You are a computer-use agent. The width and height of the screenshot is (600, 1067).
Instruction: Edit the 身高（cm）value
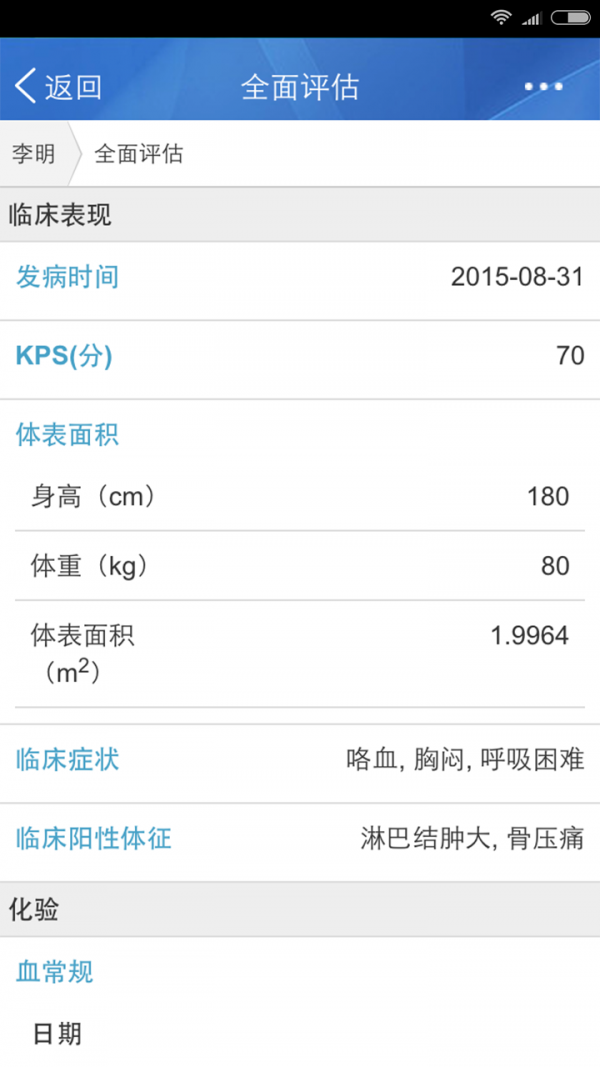300,497
